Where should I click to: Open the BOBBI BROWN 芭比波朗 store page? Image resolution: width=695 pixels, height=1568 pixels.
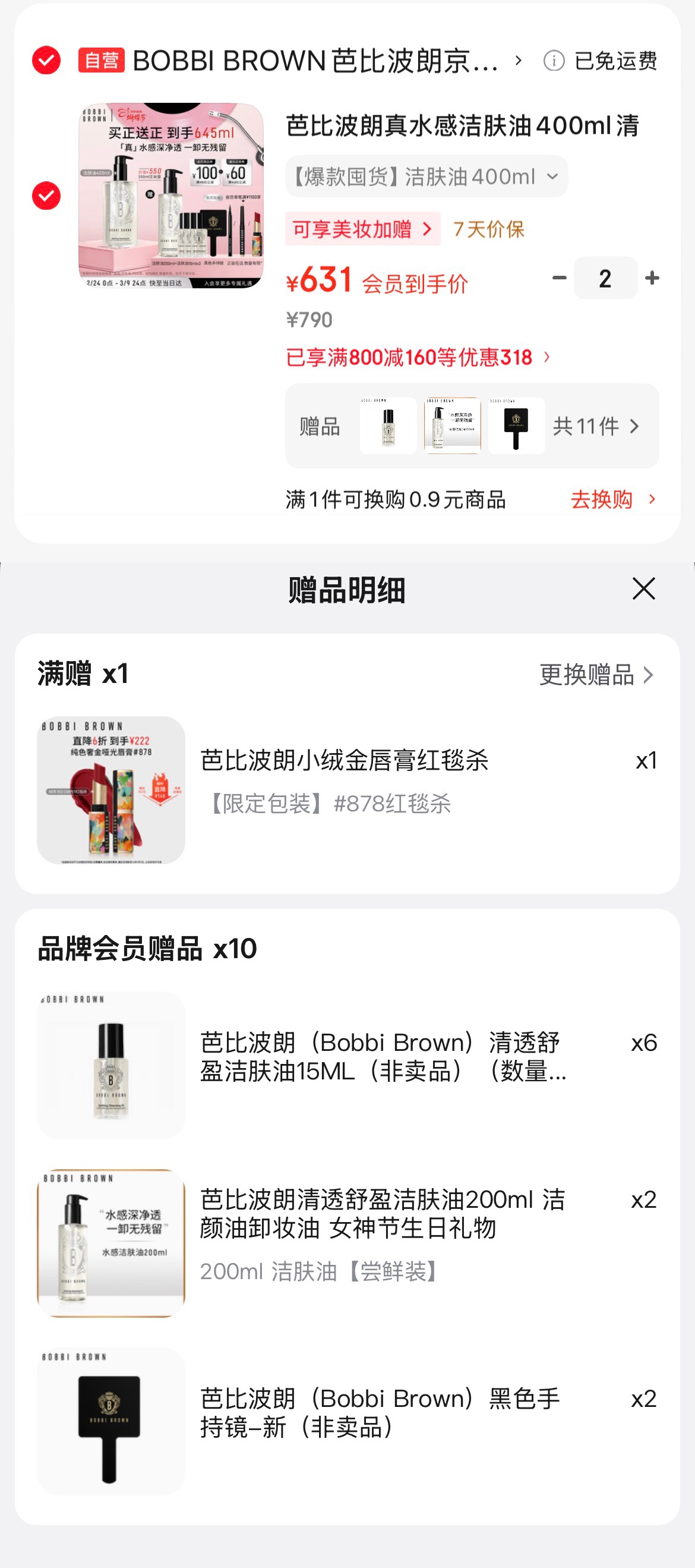[316, 61]
